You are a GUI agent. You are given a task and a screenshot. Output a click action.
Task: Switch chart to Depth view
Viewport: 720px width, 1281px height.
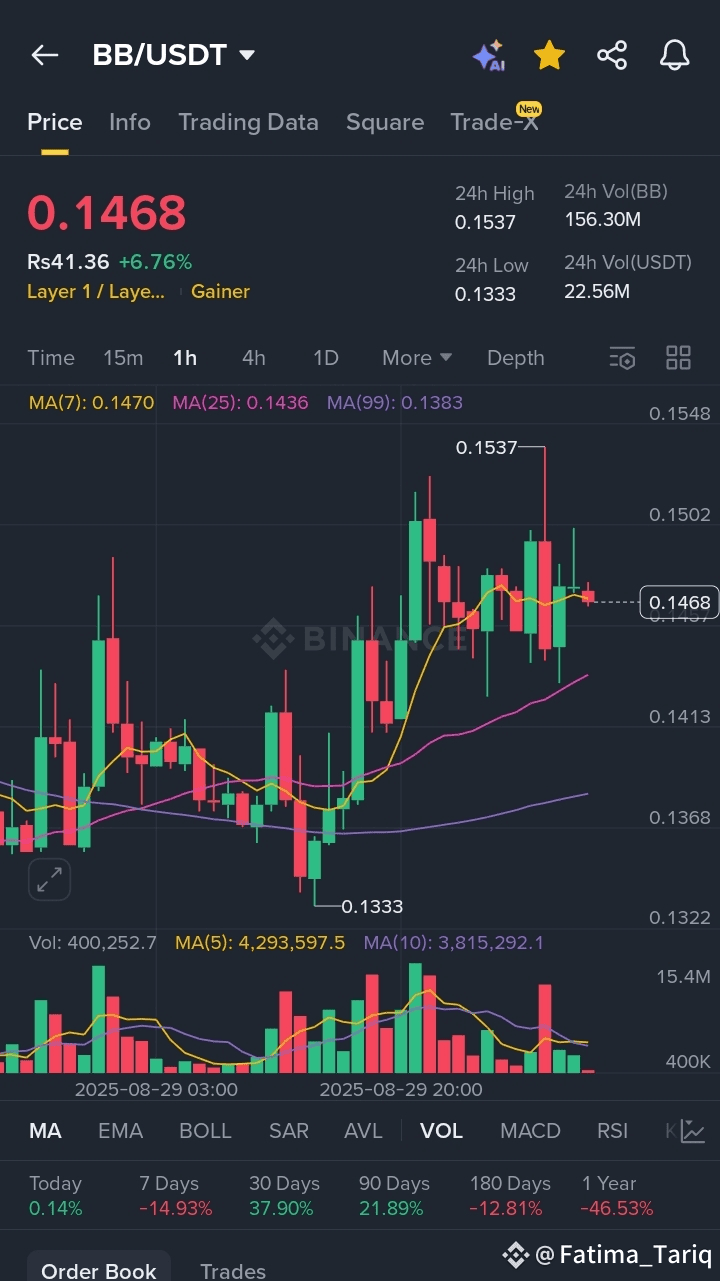click(x=516, y=358)
